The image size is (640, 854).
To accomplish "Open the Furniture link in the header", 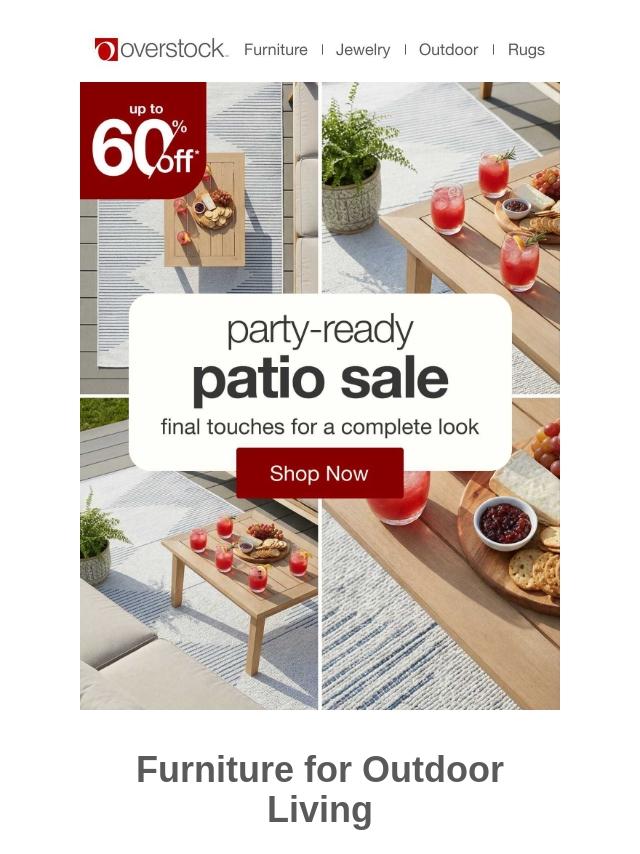I will pyautogui.click(x=275, y=50).
